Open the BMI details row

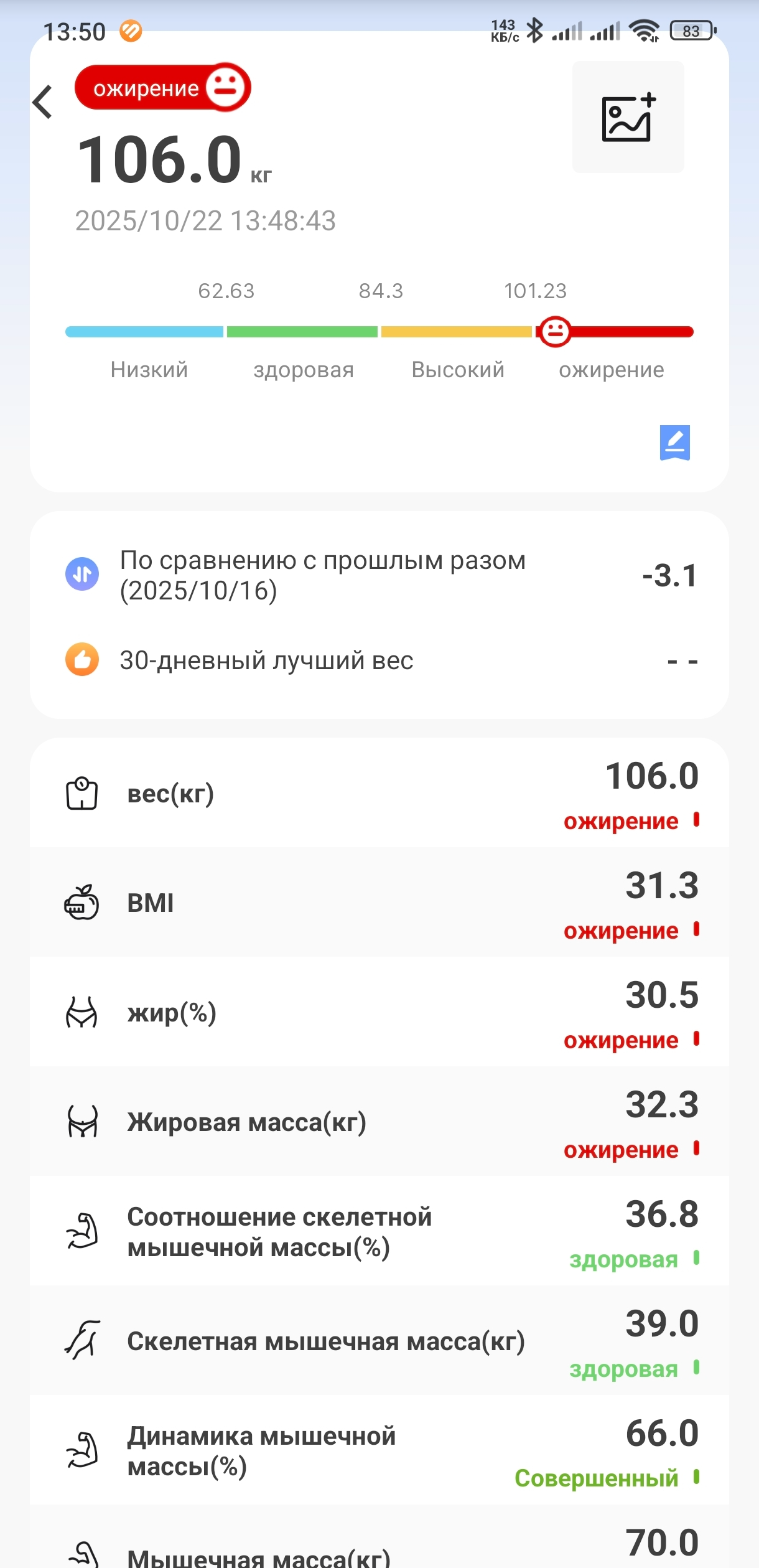[x=379, y=903]
